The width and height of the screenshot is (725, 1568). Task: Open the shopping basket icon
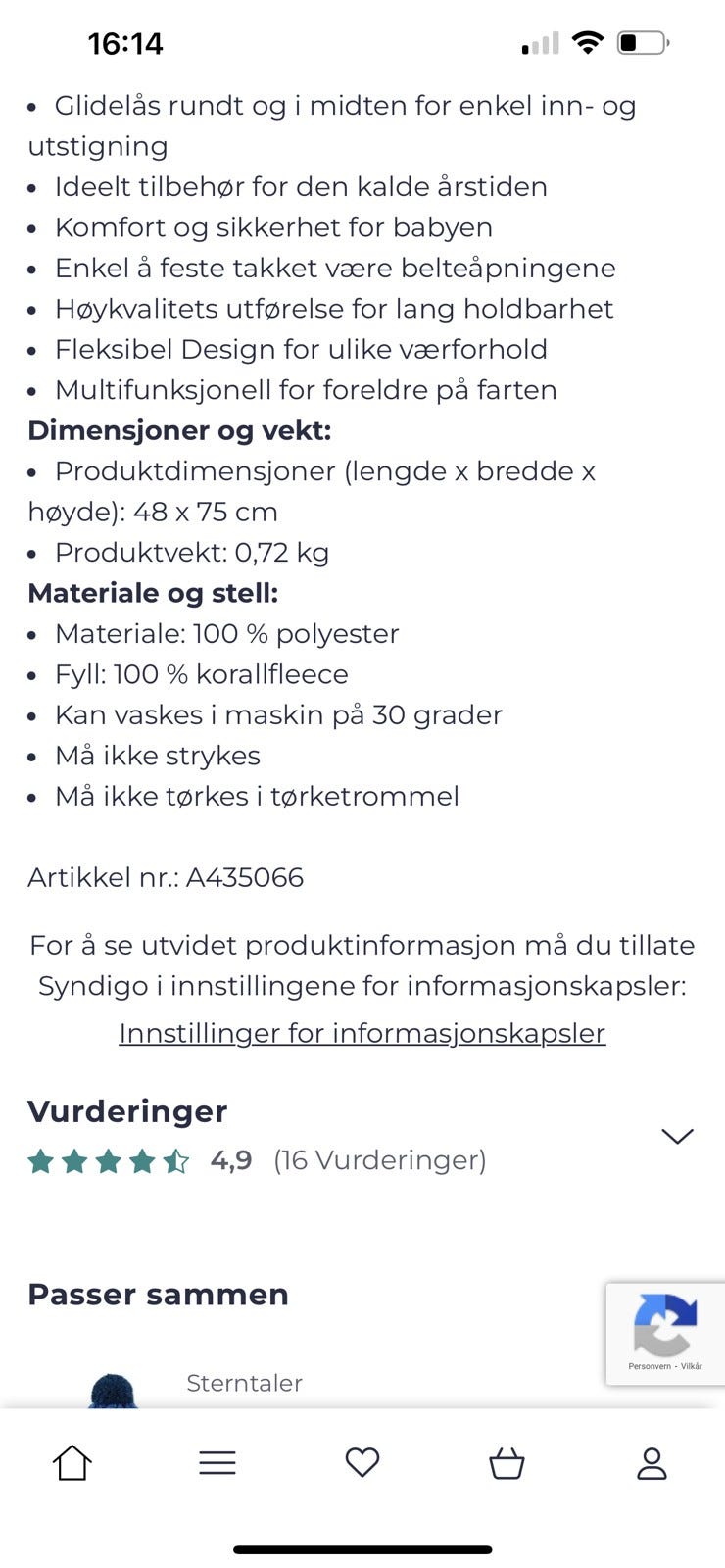click(x=507, y=1462)
